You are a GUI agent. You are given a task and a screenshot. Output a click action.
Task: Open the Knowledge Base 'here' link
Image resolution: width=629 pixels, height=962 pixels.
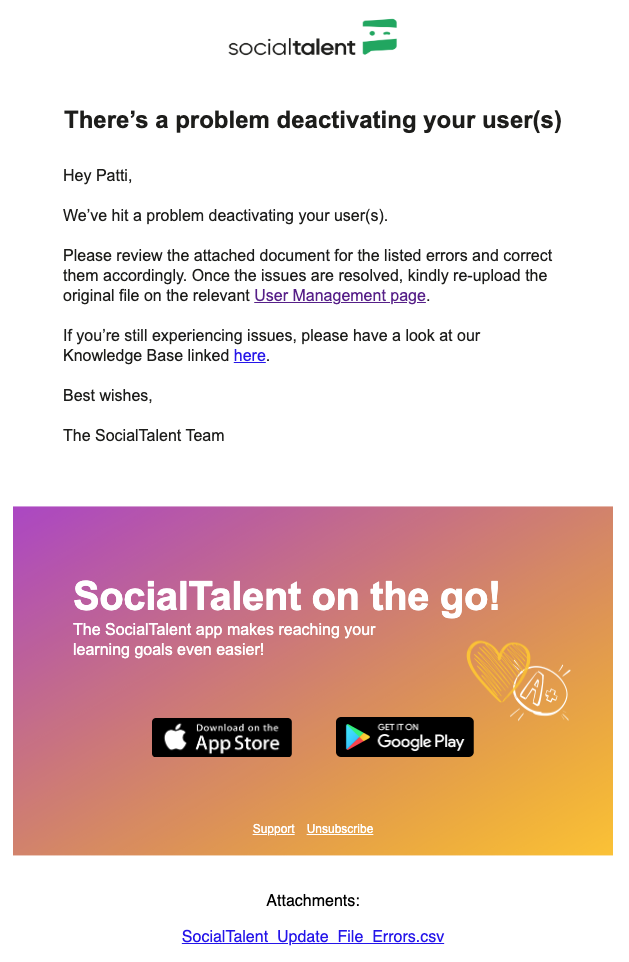[249, 356]
